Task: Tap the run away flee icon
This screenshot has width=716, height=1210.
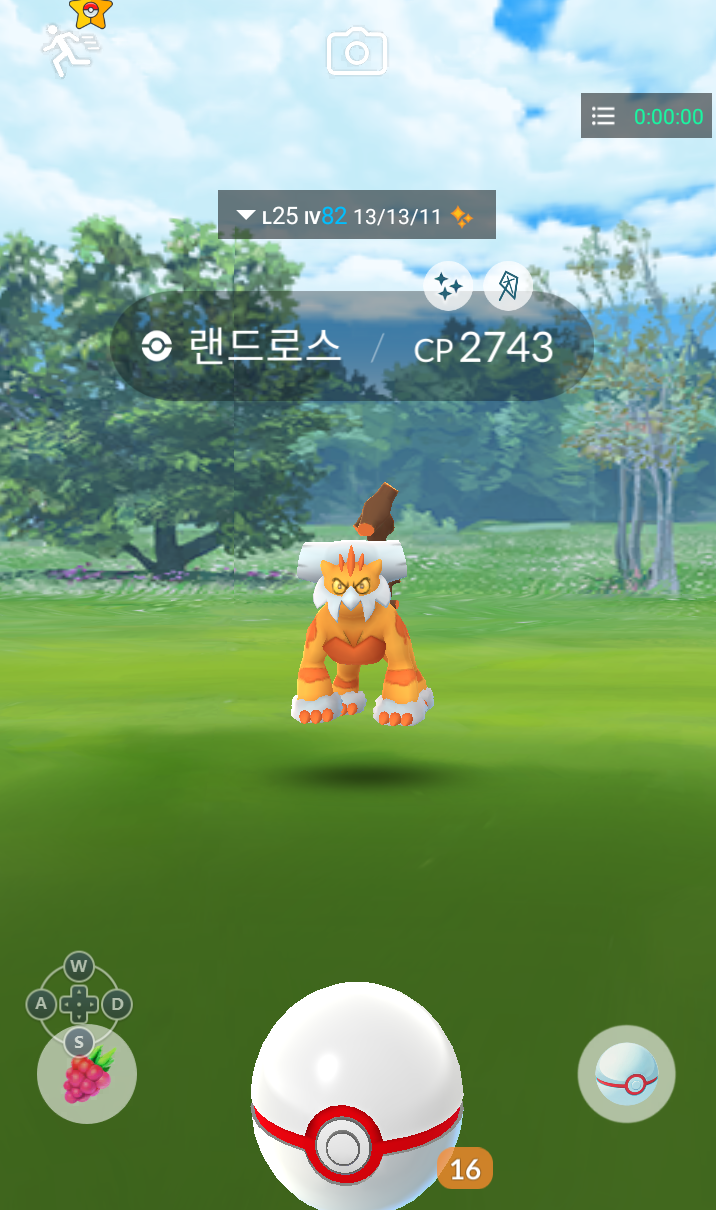Action: pyautogui.click(x=70, y=50)
